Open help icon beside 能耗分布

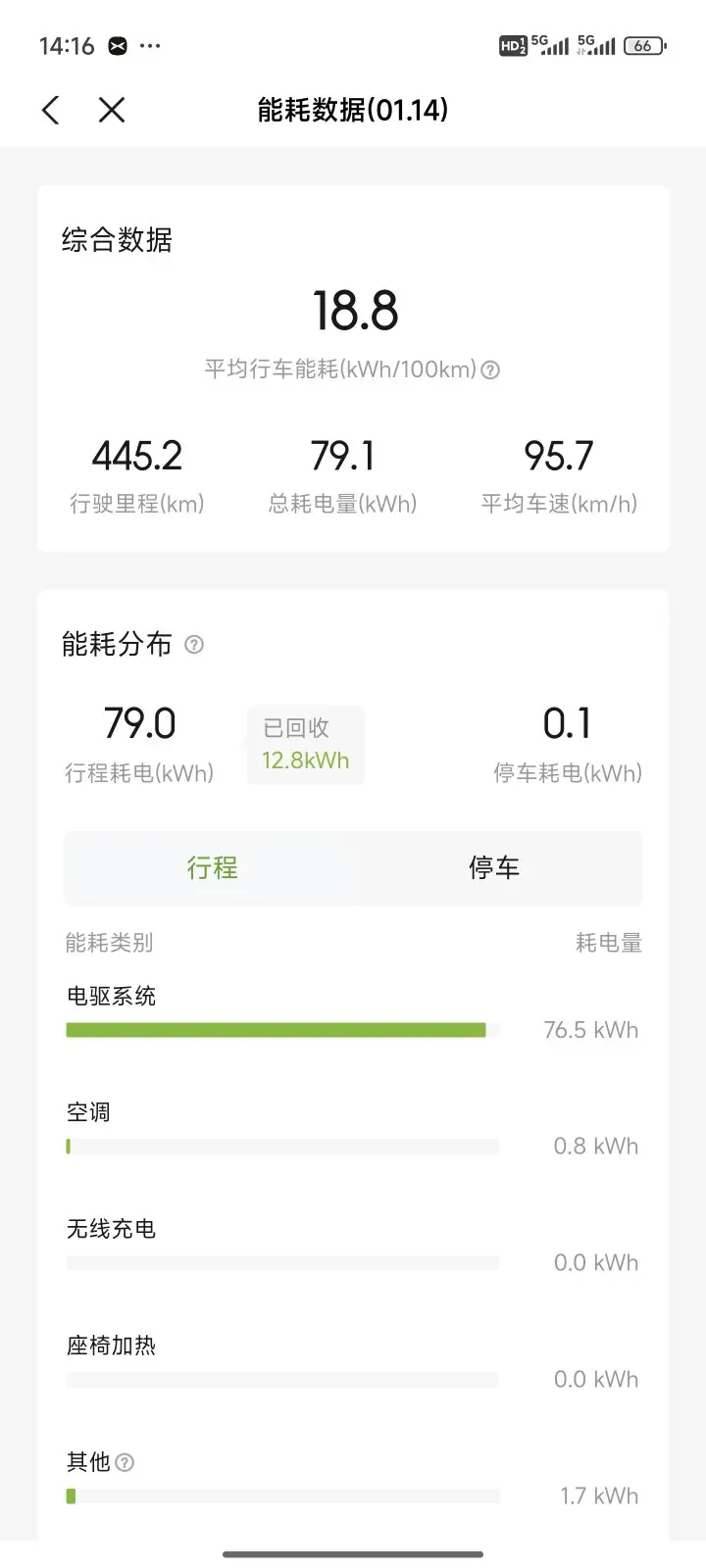click(194, 644)
